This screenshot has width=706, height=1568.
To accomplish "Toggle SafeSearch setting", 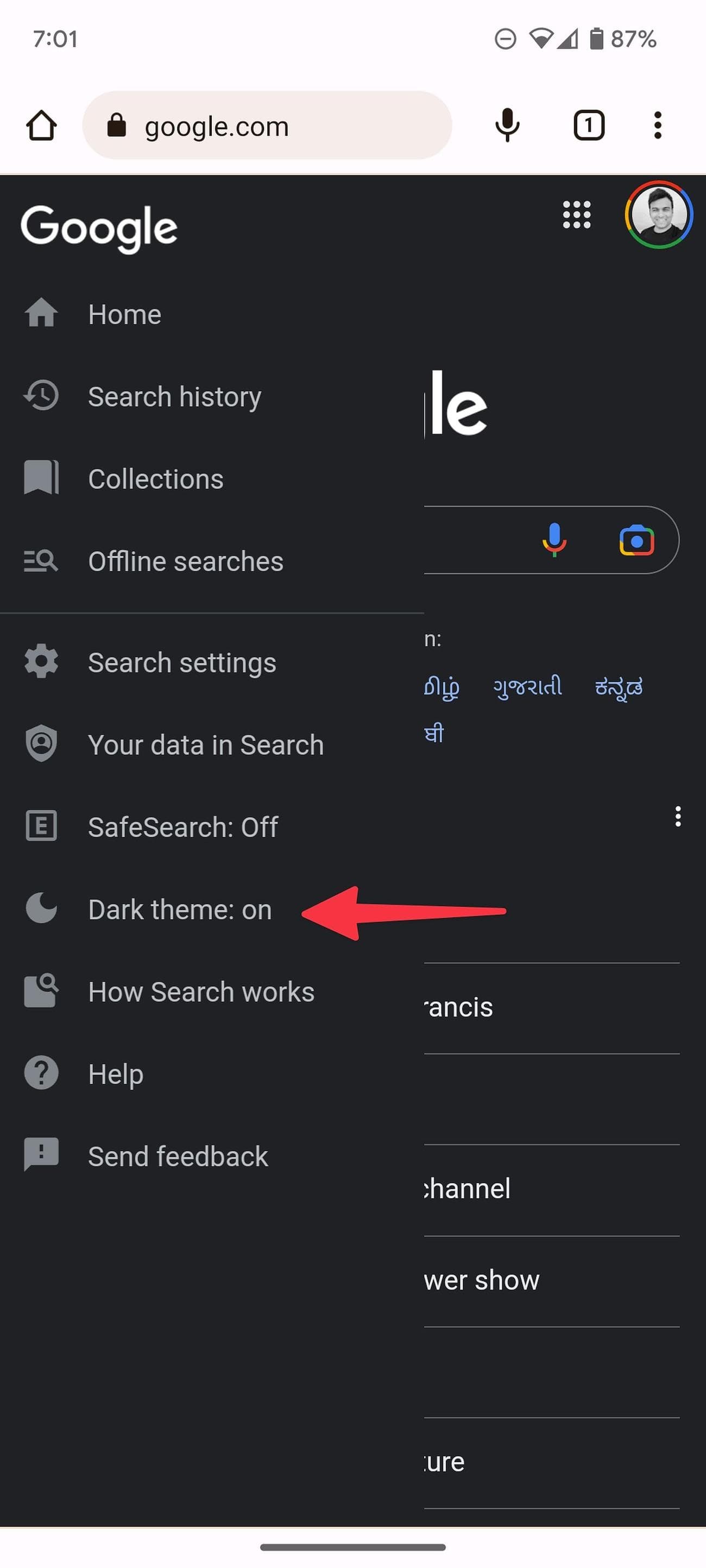I will (x=182, y=826).
